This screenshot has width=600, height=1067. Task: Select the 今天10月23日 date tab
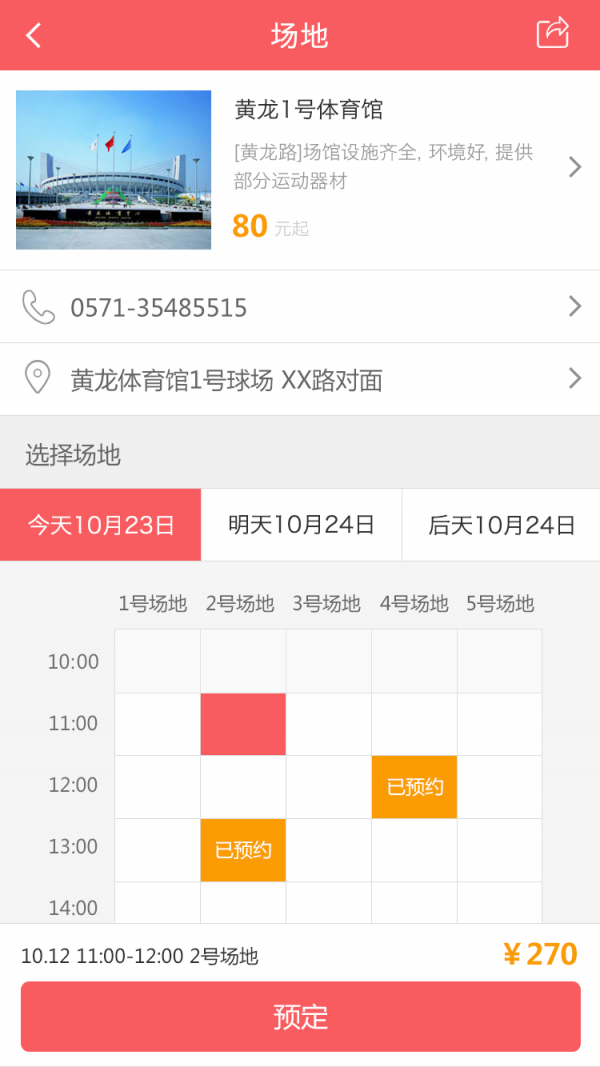pos(100,525)
